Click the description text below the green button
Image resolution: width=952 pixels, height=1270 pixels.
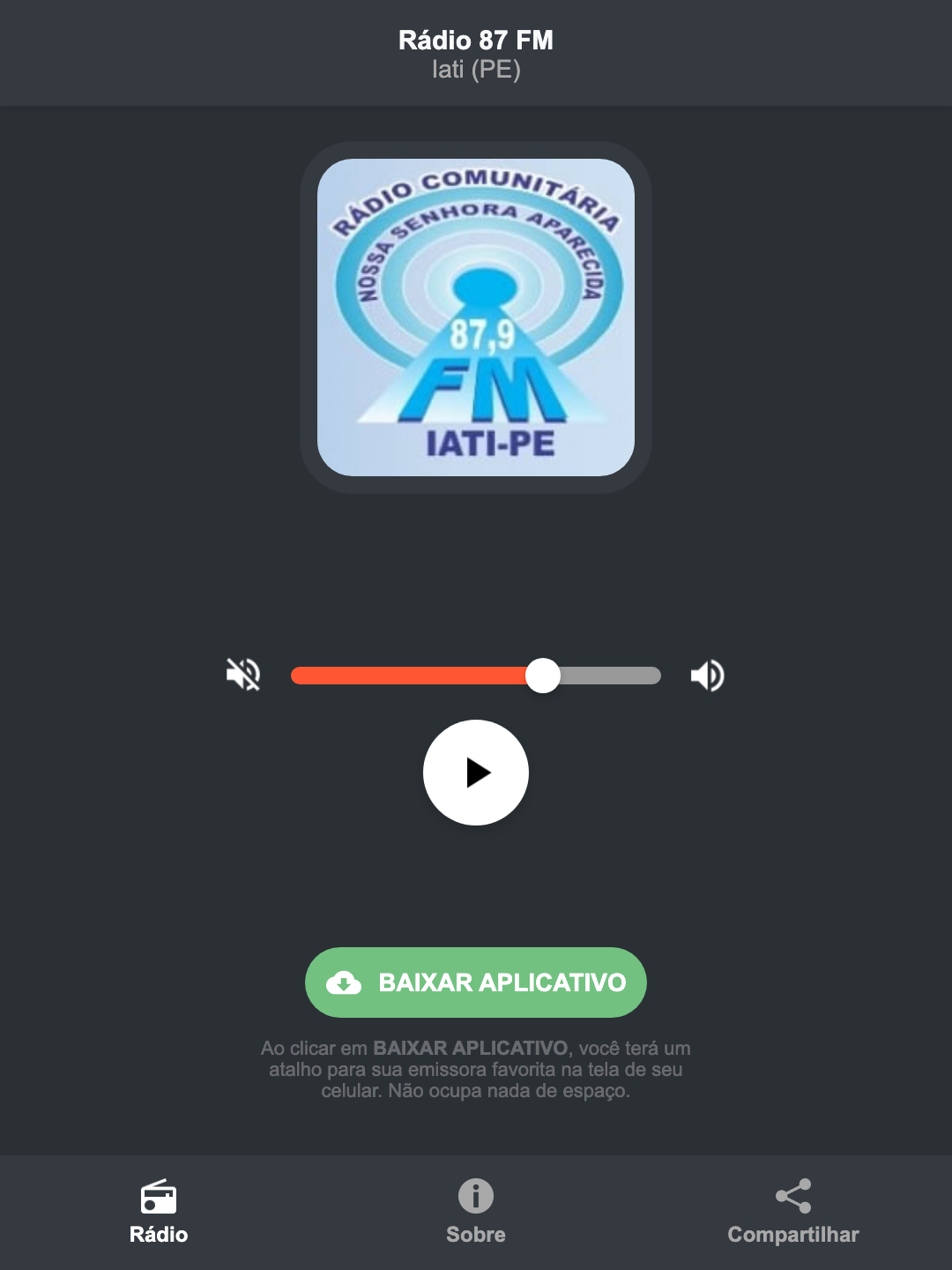476,1072
